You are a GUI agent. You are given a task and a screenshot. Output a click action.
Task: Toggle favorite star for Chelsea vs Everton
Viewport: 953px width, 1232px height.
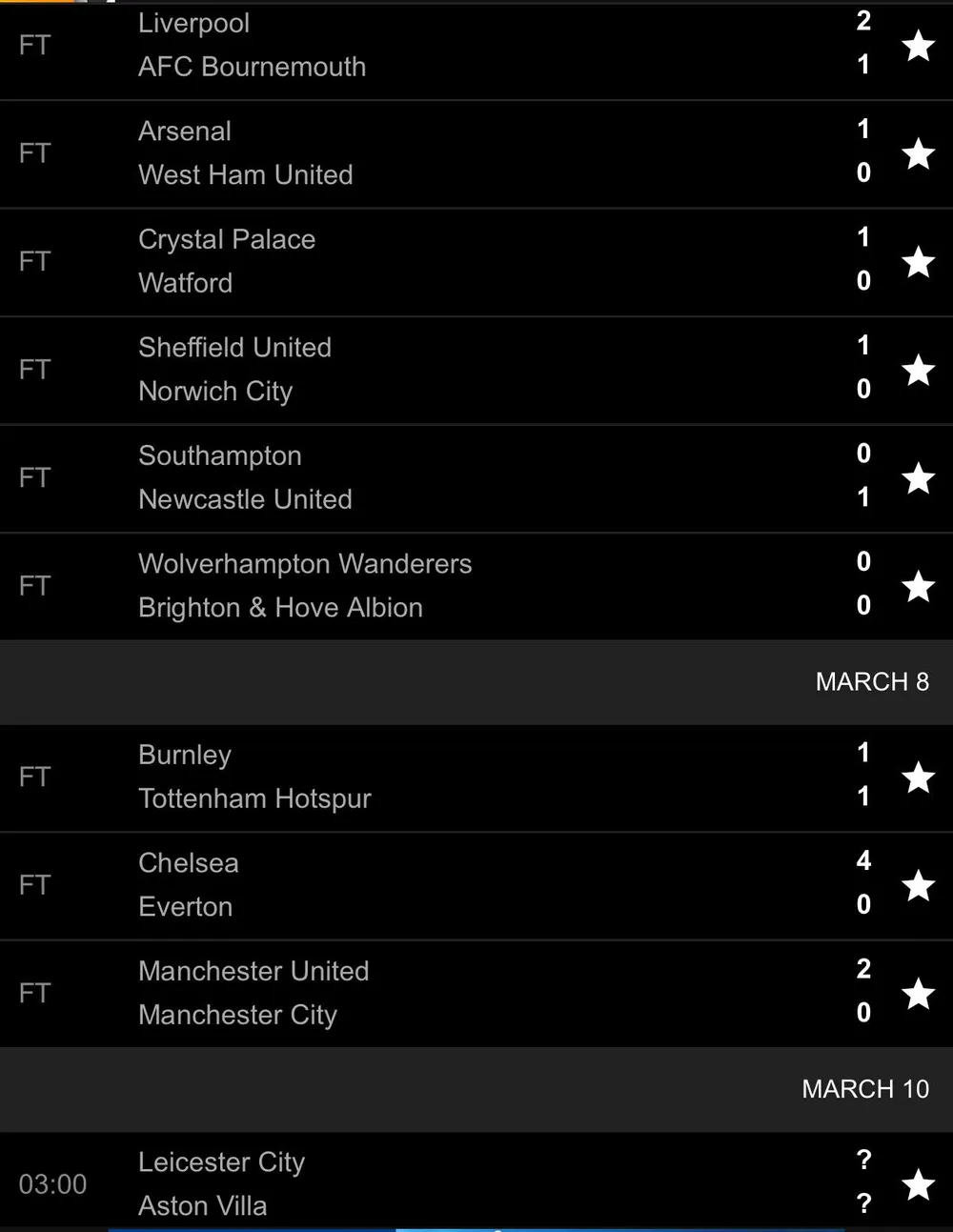(x=918, y=885)
